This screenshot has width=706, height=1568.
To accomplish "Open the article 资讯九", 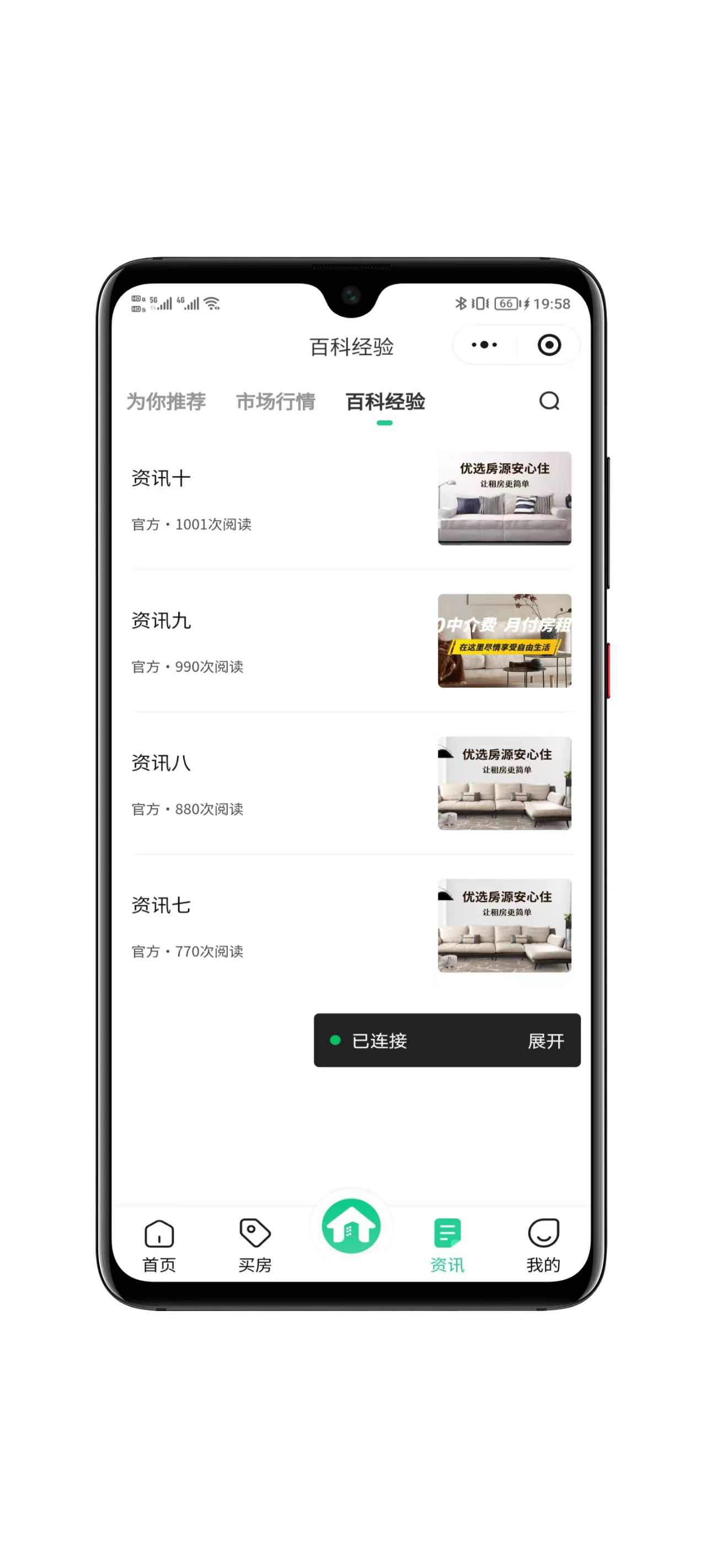I will 351,640.
